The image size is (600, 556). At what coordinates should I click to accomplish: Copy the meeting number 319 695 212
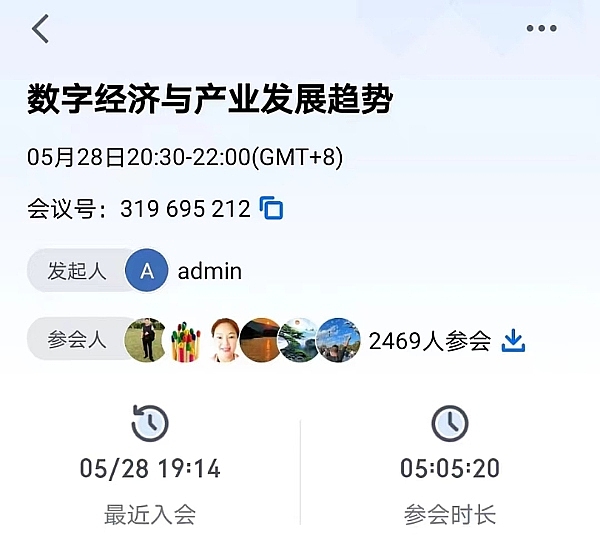[x=272, y=208]
